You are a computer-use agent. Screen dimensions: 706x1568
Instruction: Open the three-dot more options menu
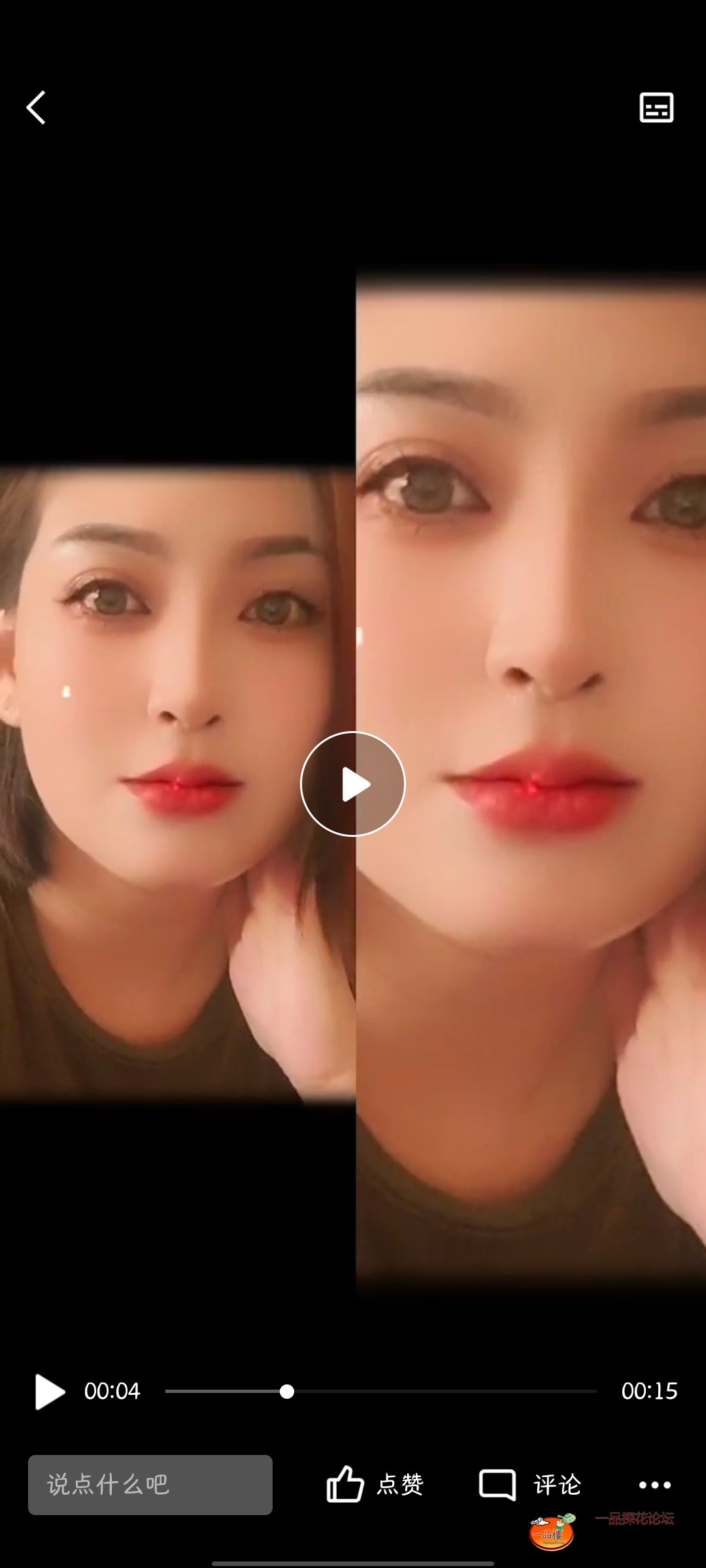tap(654, 1485)
